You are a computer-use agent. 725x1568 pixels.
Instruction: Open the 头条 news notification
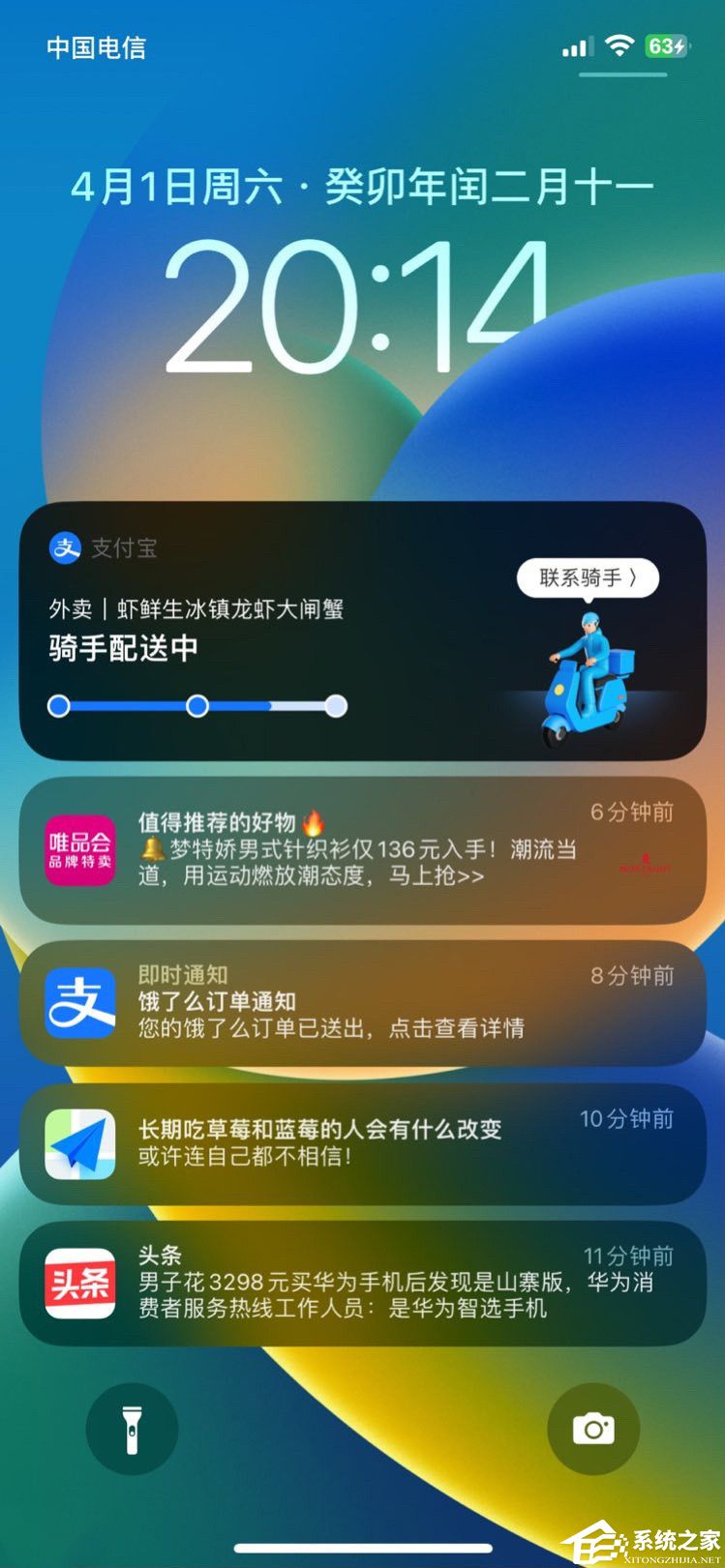point(362,1283)
